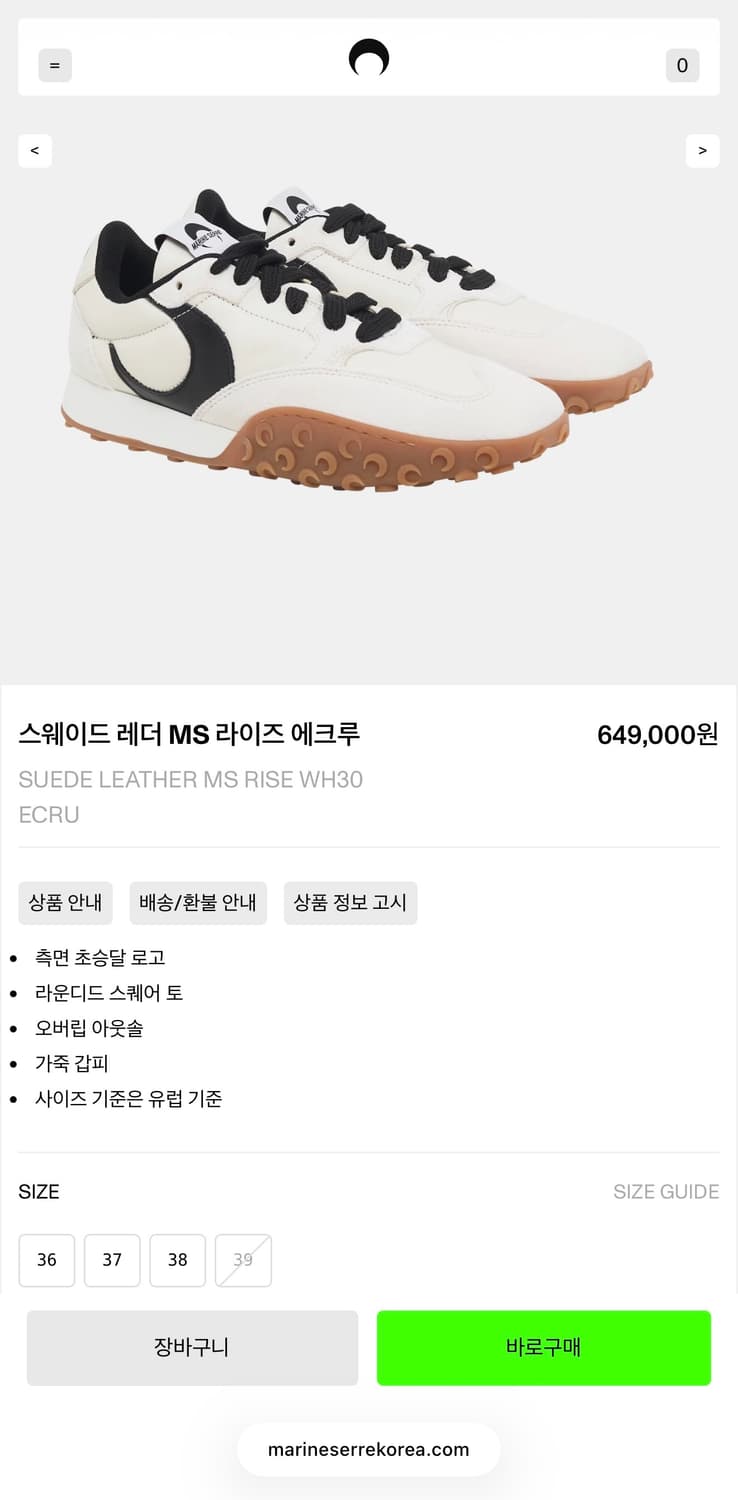Open the shopping cart showing 0 items
Image resolution: width=738 pixels, height=1500 pixels.
tap(683, 65)
